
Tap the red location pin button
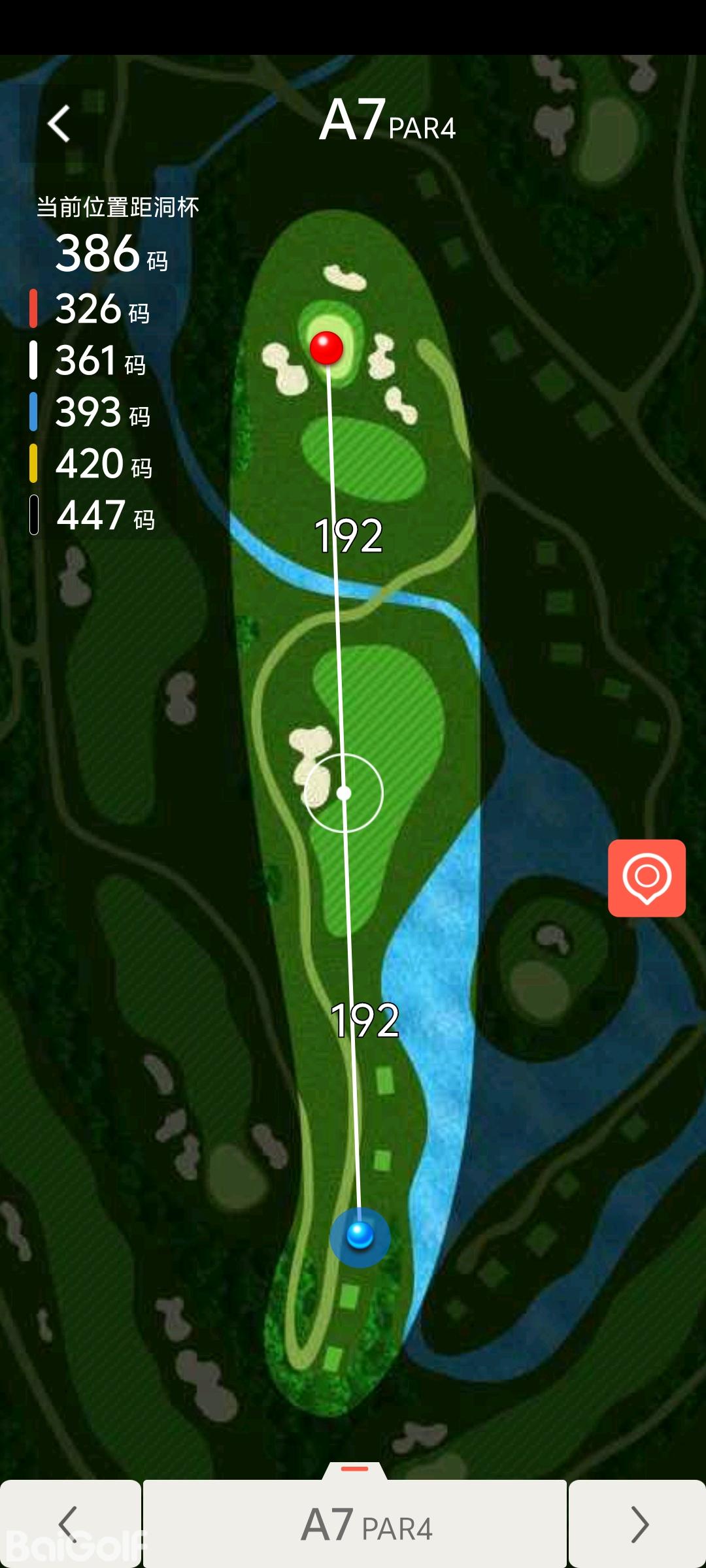[x=647, y=877]
